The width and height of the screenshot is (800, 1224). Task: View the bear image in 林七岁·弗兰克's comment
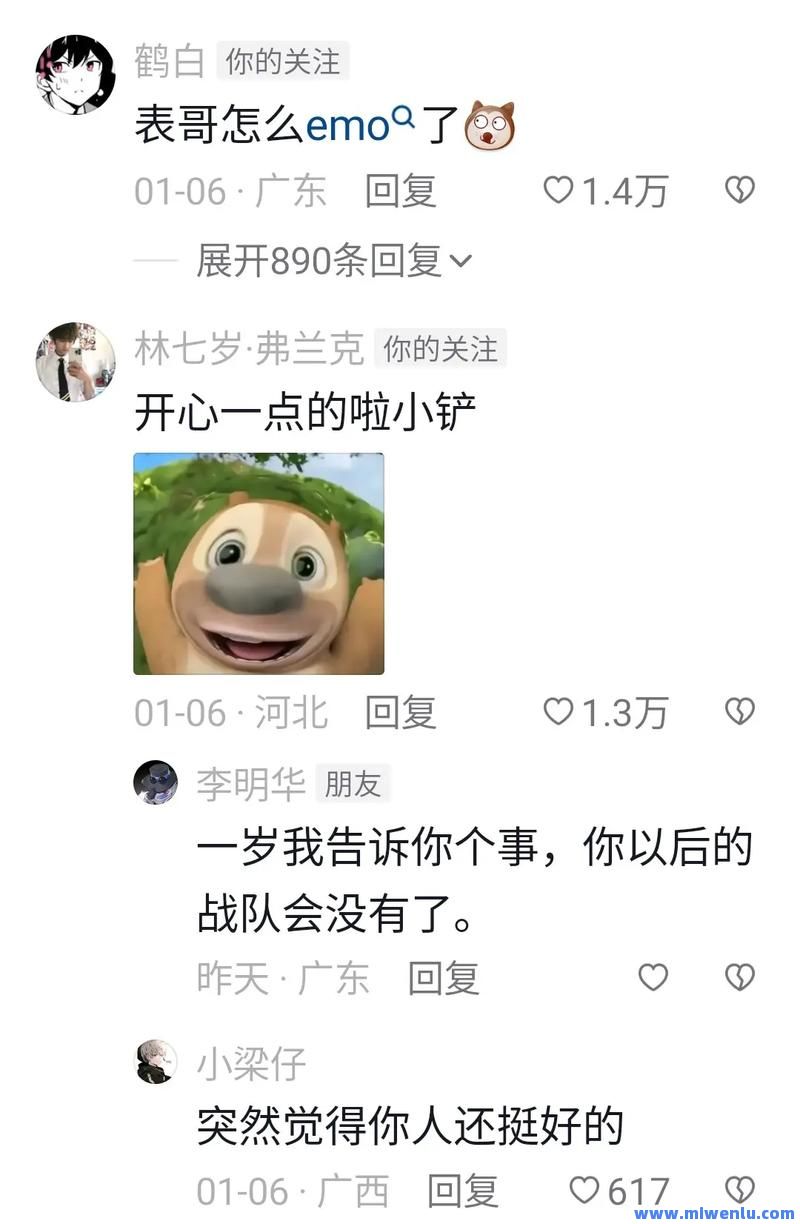(x=258, y=563)
